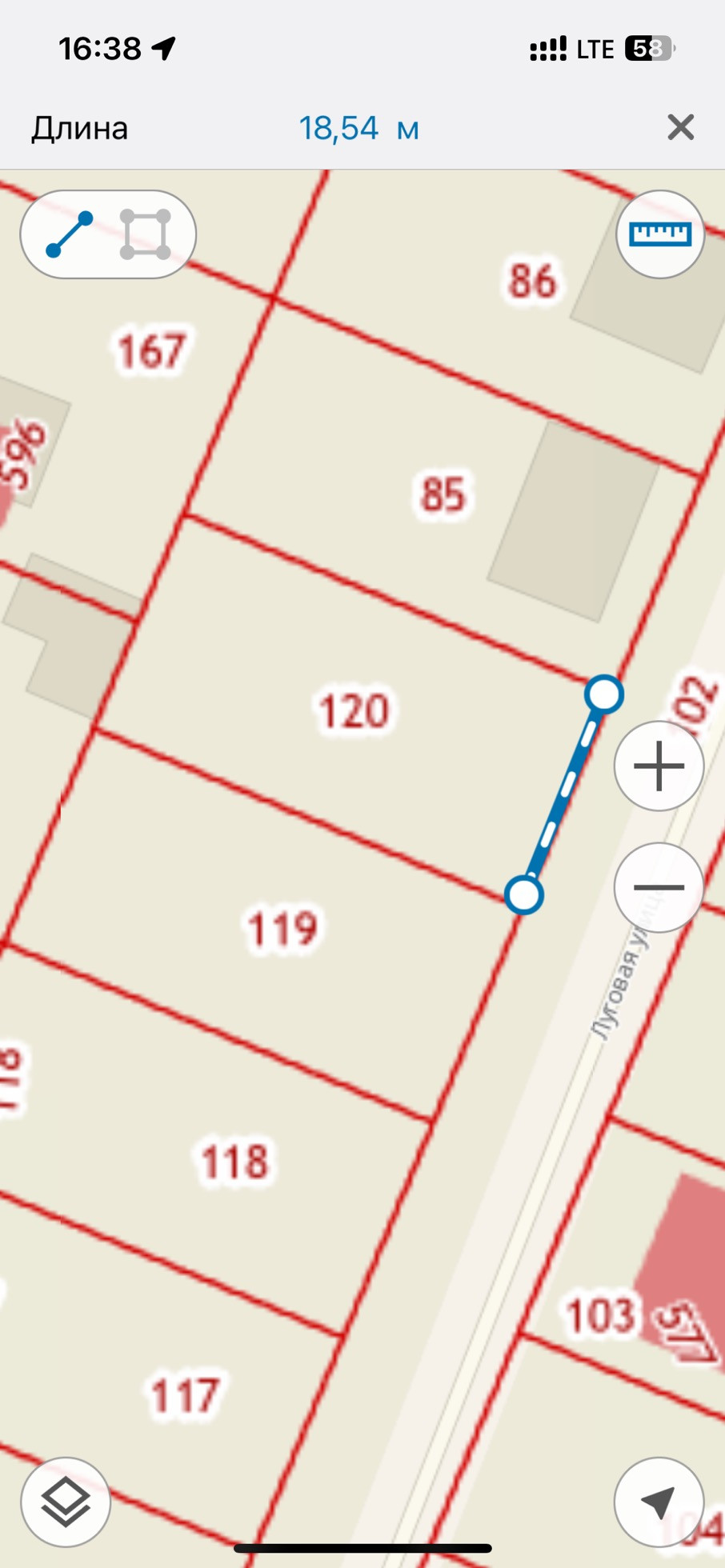Select land parcel 119 on the map
The image size is (725, 1568).
(282, 929)
